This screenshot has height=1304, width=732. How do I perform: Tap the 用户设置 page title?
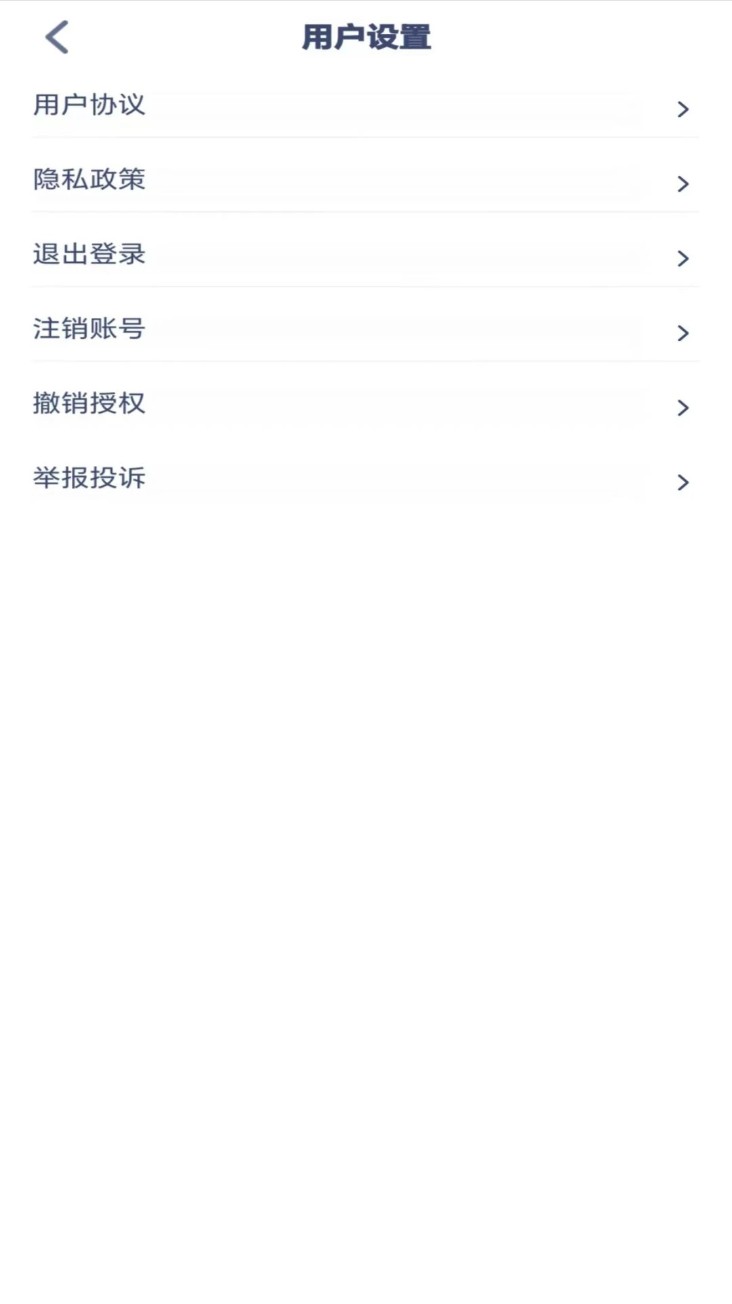364,37
